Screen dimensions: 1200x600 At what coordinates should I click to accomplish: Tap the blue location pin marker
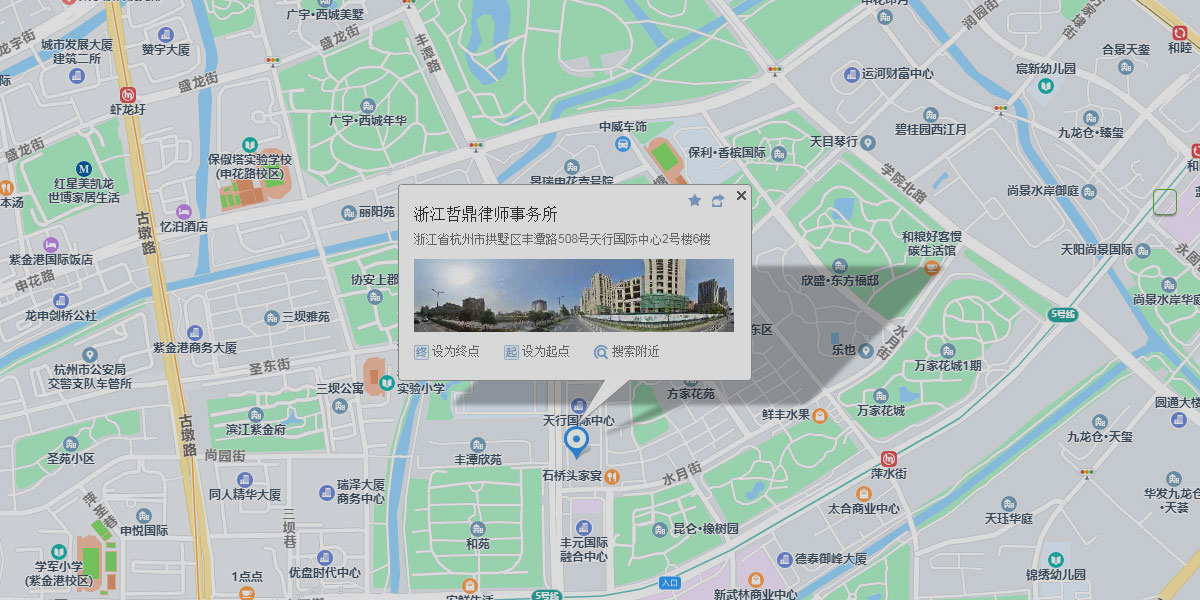pos(576,441)
